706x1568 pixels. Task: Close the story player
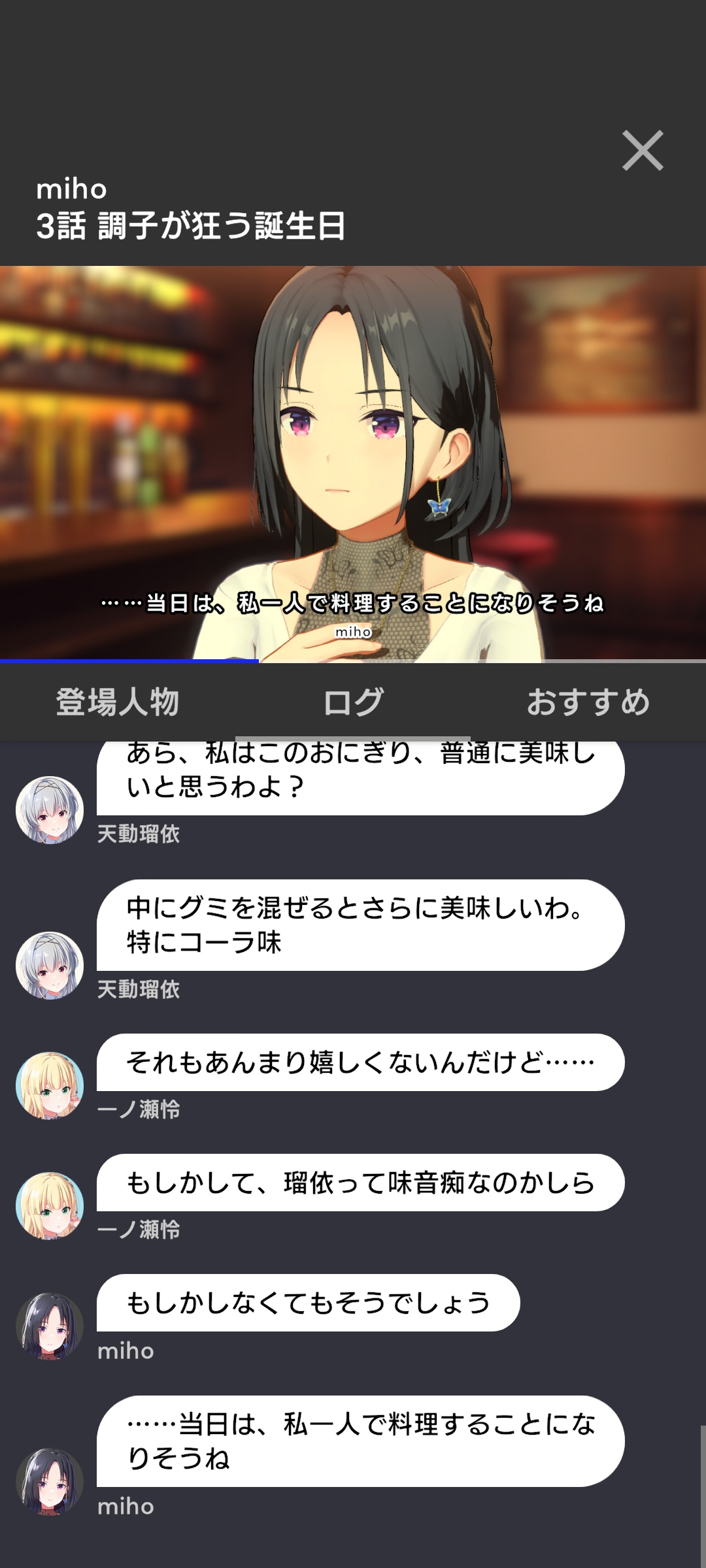click(642, 151)
